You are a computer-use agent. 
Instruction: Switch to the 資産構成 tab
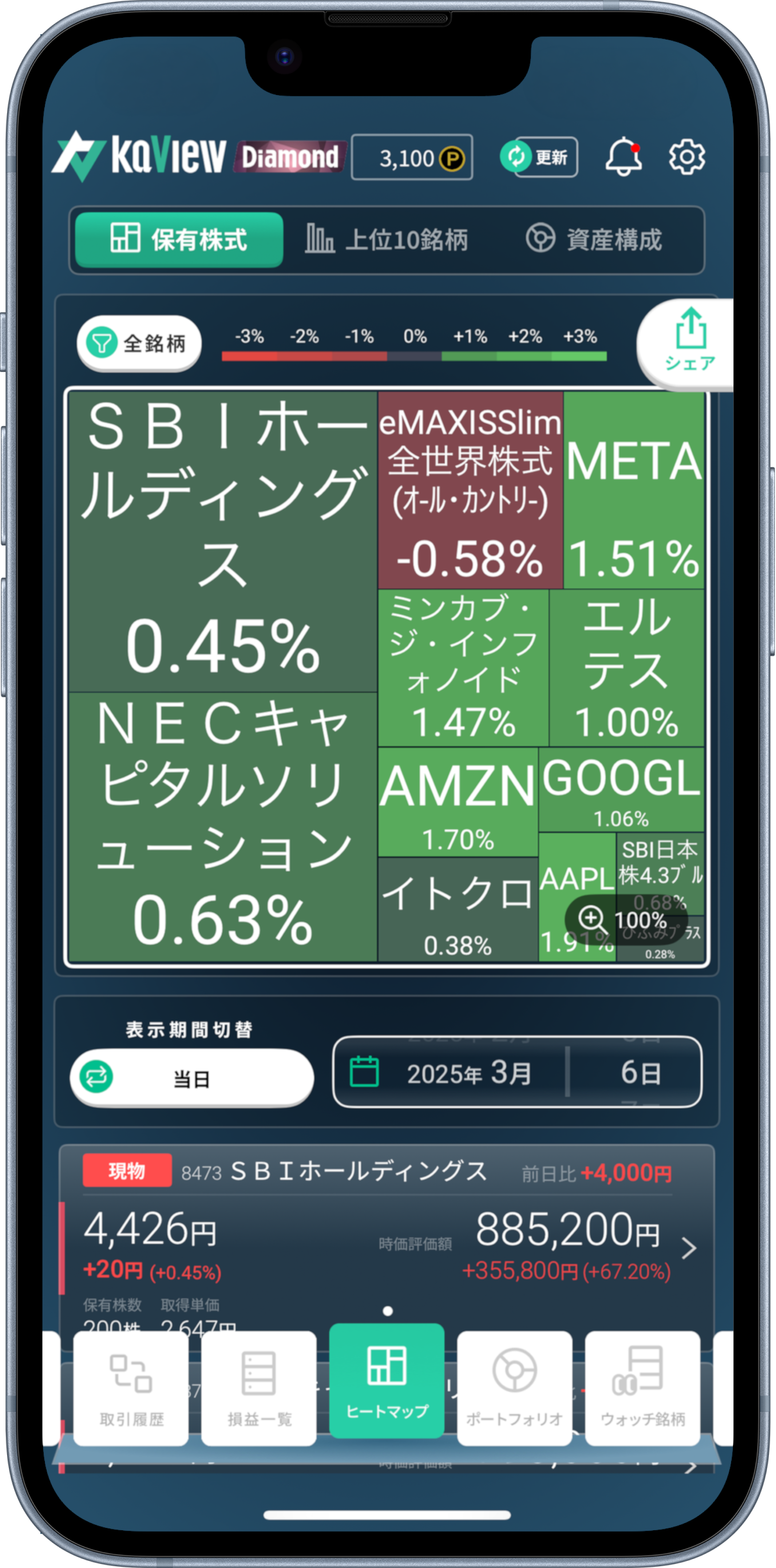click(594, 239)
